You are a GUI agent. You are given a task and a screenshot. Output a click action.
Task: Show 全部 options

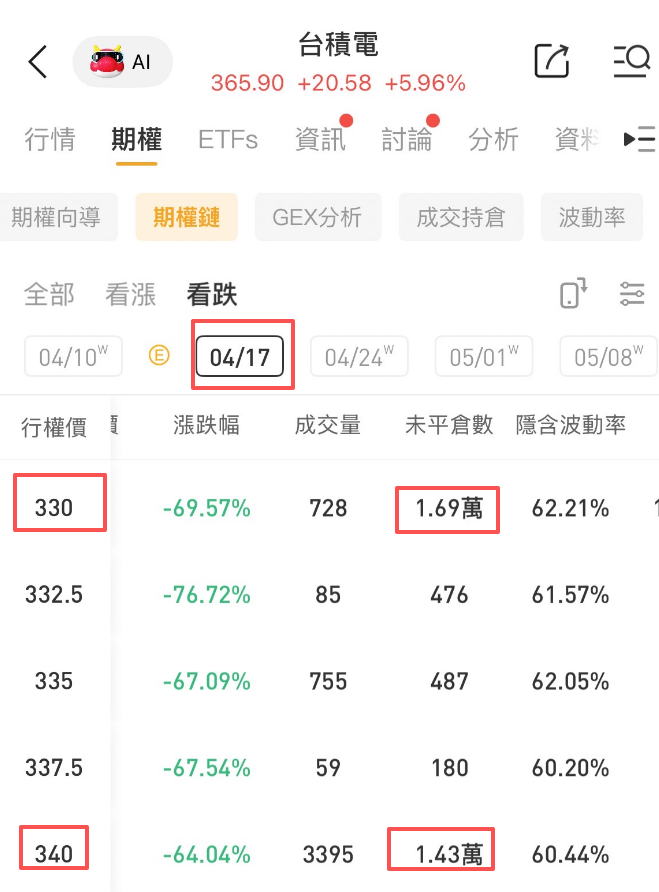(49, 294)
